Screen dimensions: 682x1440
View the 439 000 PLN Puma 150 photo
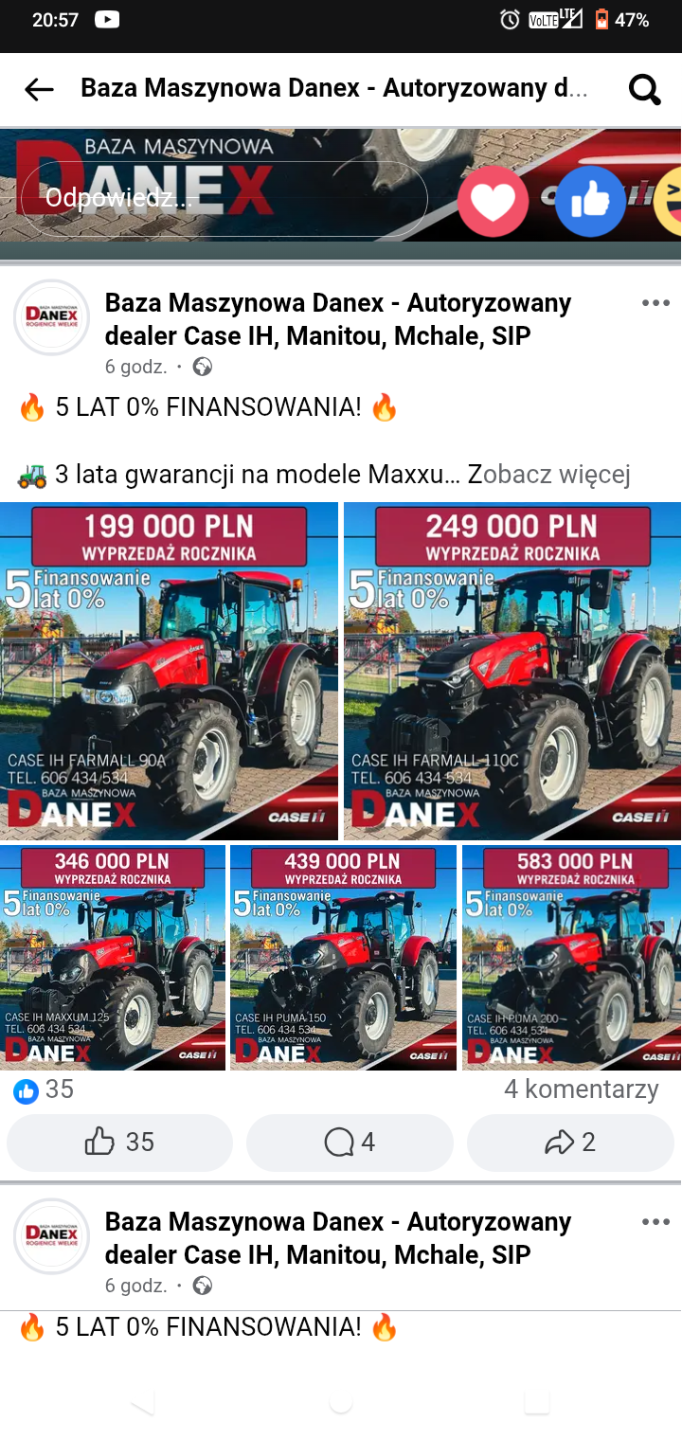[x=343, y=957]
